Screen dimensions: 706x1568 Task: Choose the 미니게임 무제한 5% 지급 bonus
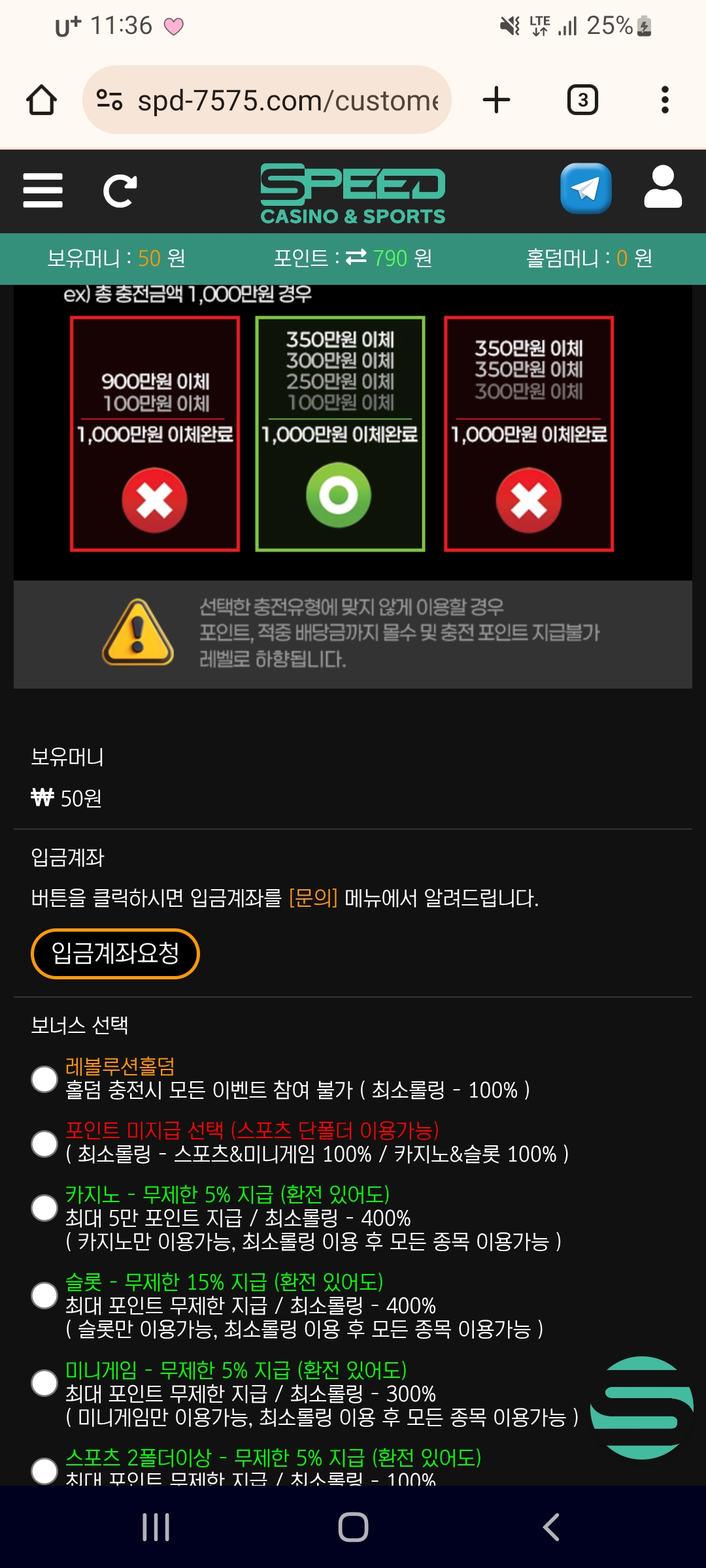44,1382
